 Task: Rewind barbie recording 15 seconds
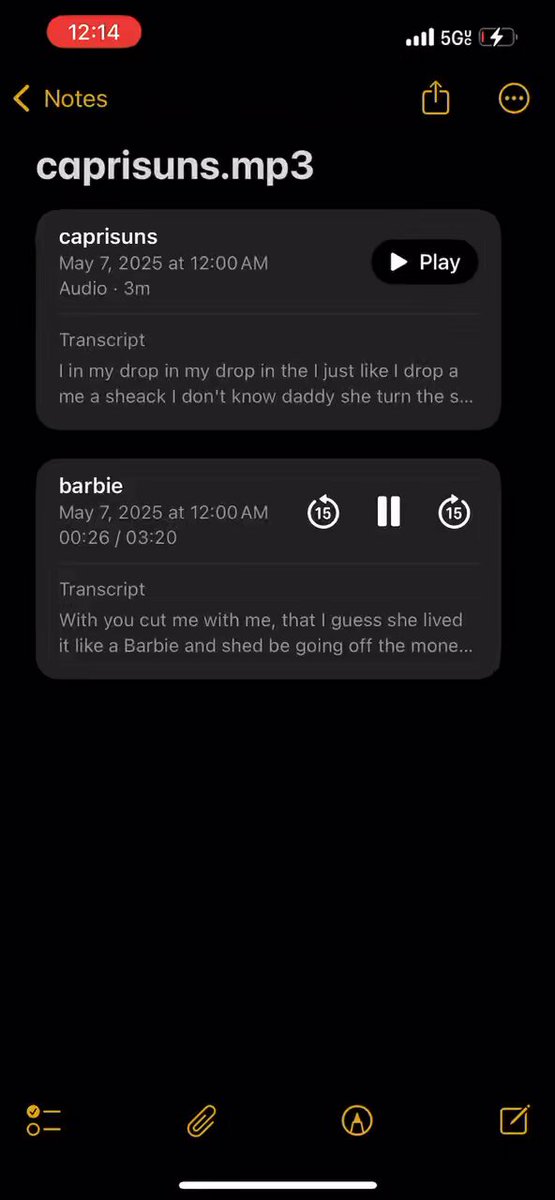point(323,512)
